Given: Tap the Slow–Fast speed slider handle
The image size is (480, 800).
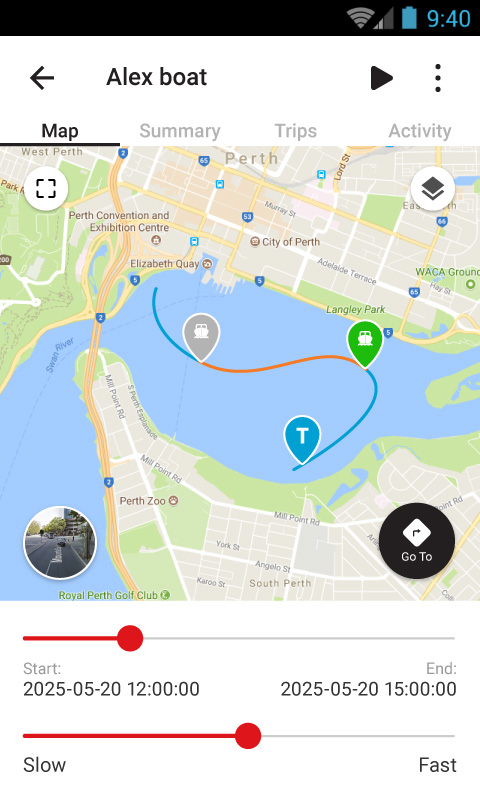Looking at the screenshot, I should click(248, 736).
